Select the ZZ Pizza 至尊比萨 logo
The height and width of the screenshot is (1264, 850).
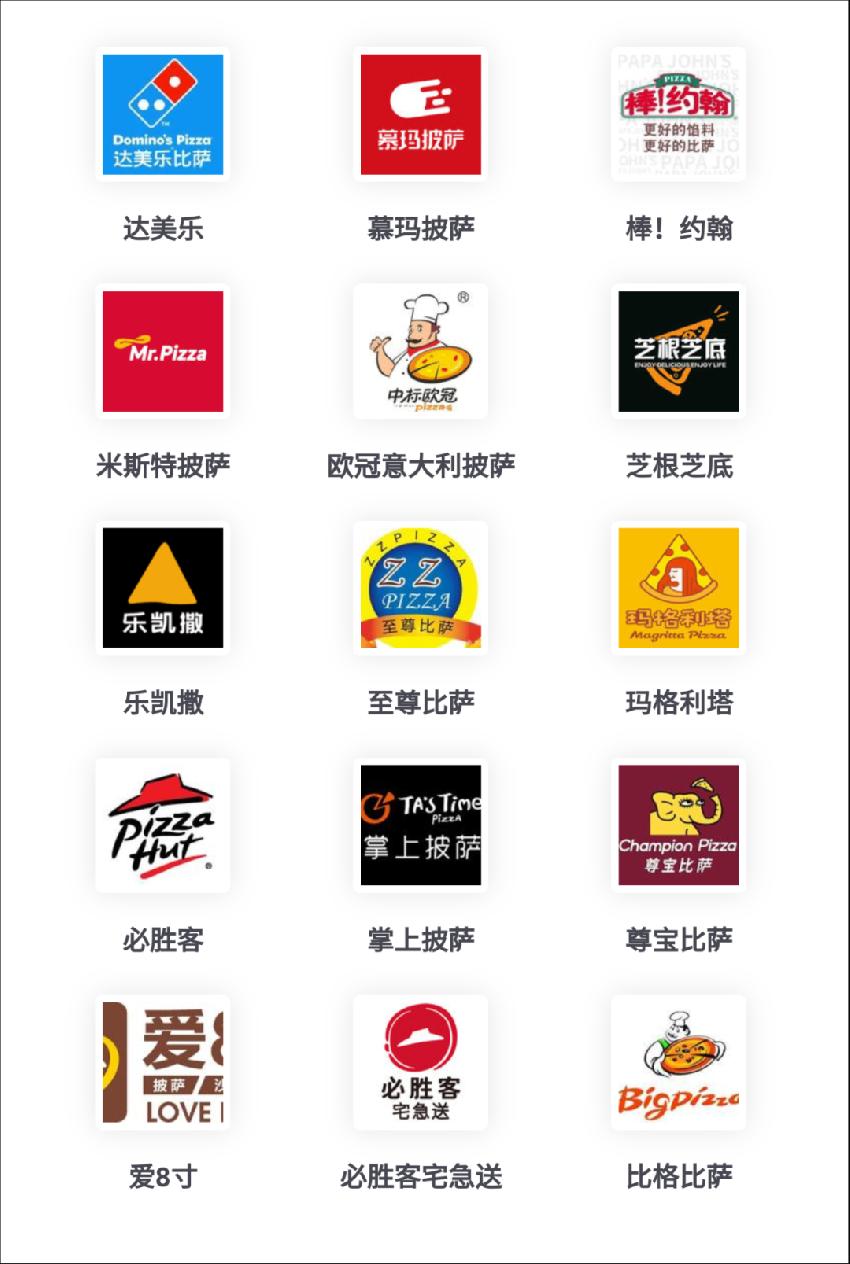coord(419,589)
